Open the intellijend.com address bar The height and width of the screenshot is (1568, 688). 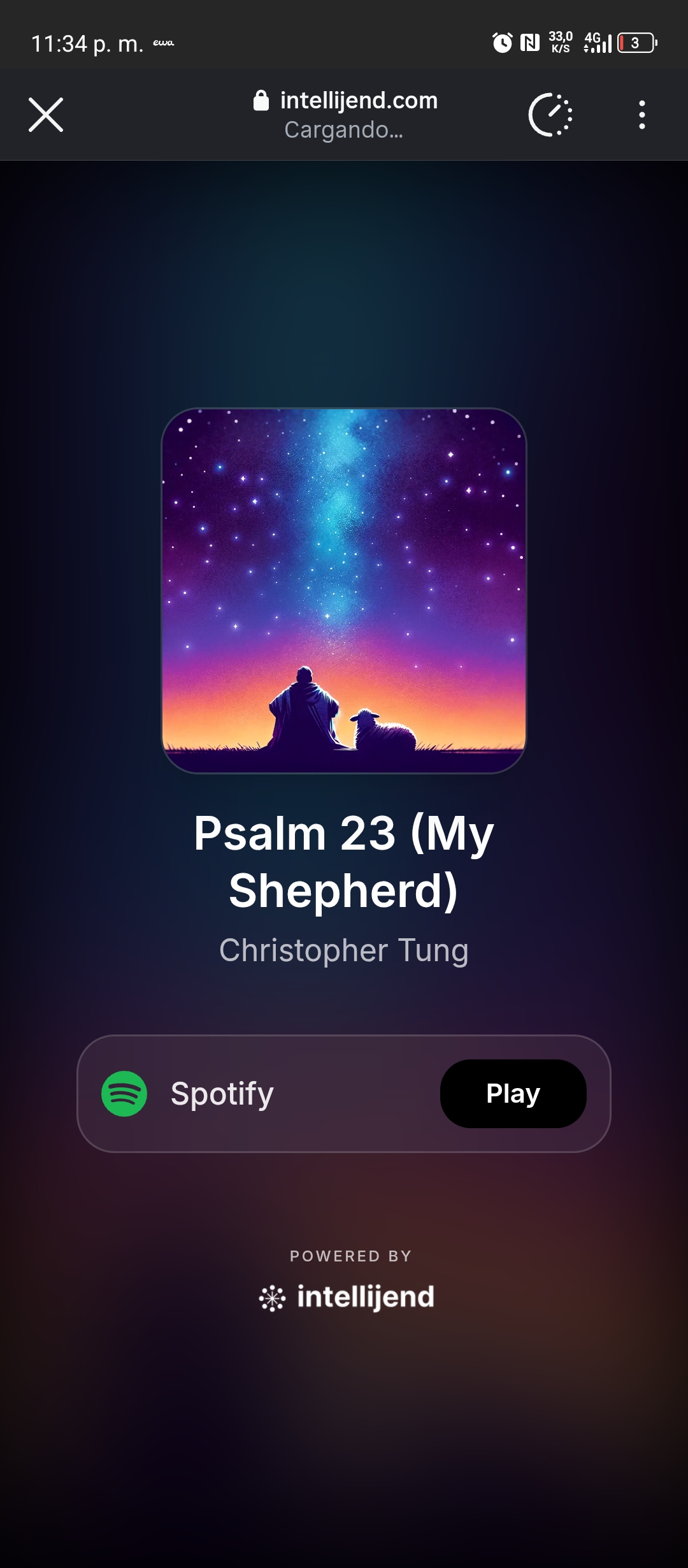coord(345,115)
